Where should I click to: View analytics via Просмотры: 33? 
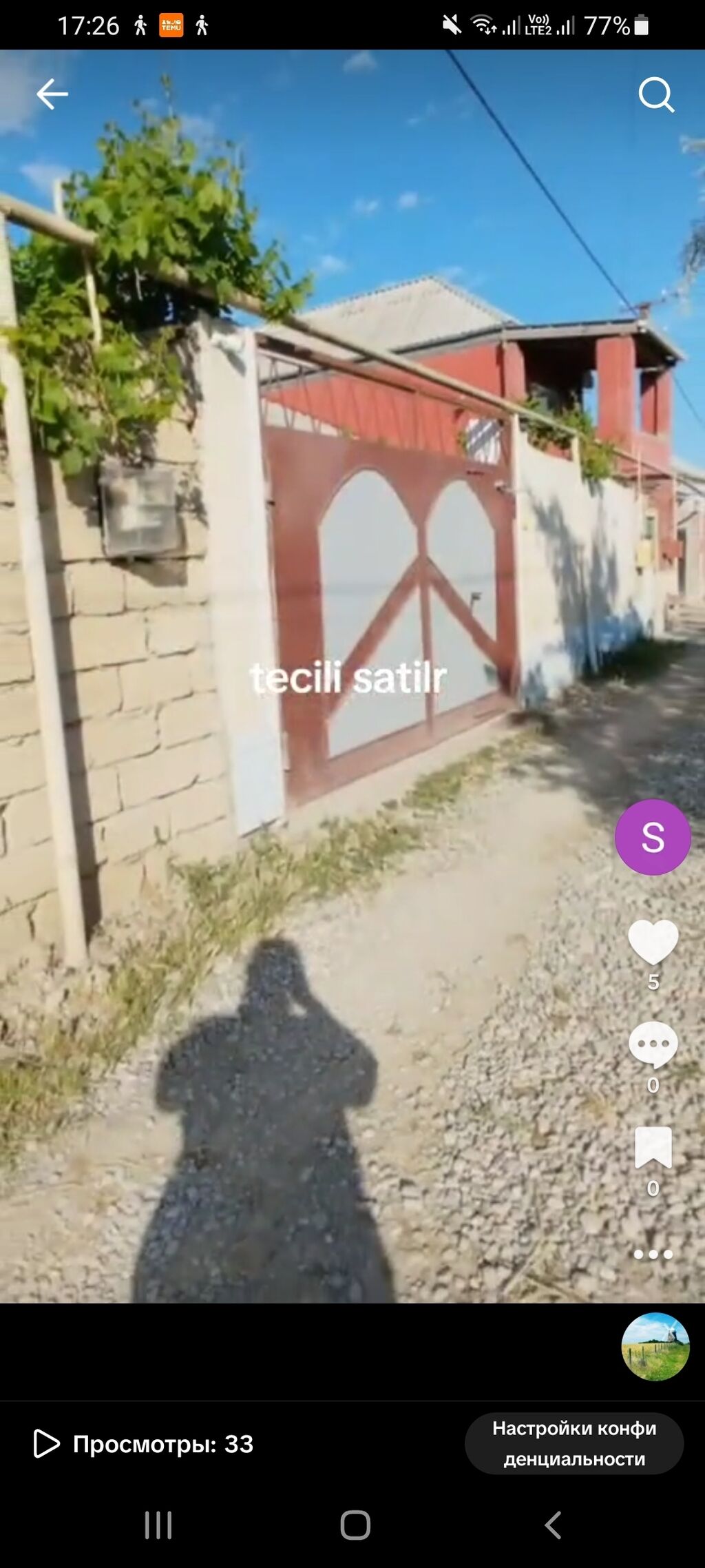click(144, 1443)
